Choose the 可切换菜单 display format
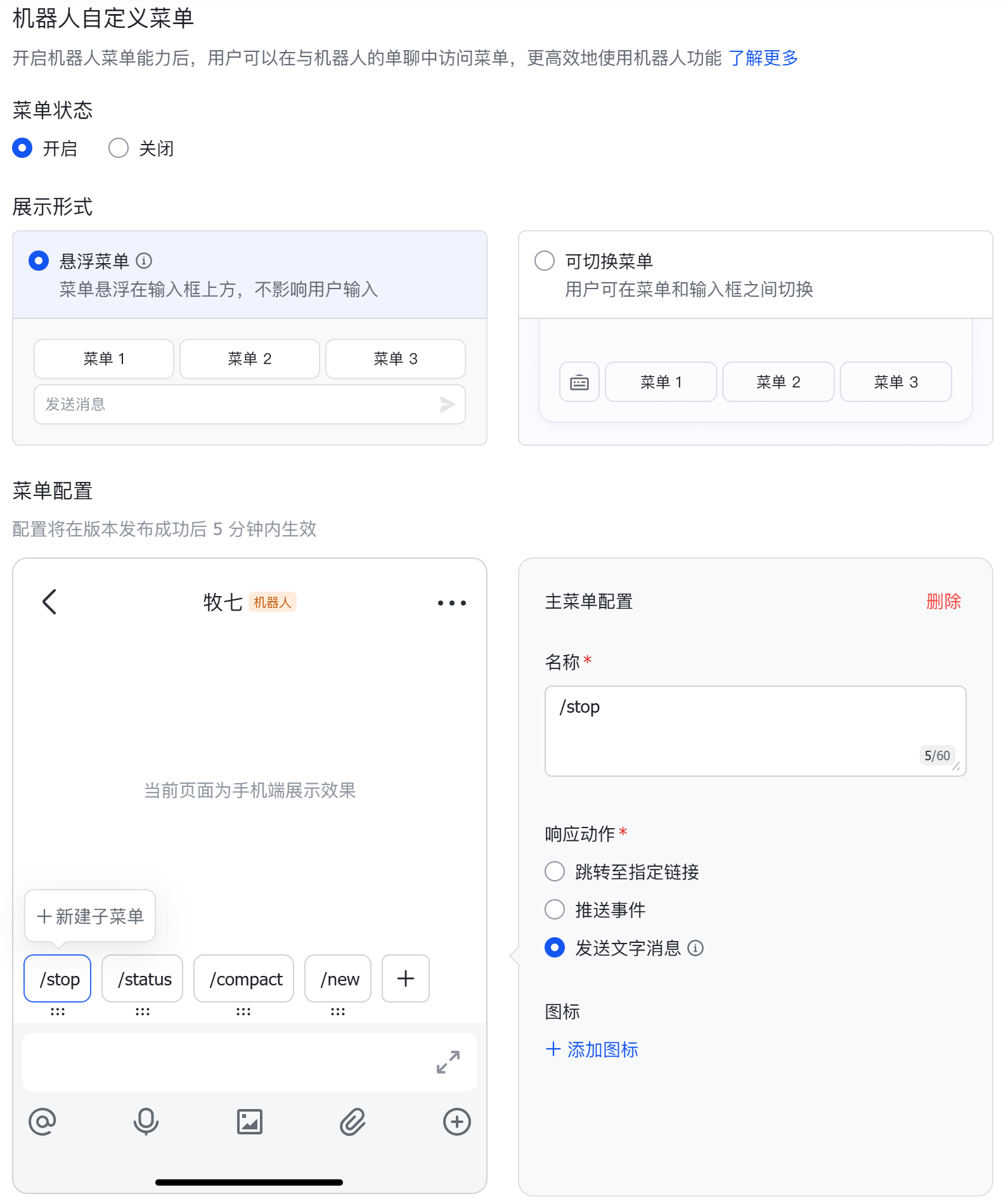This screenshot has height=1201, width=1008. pyautogui.click(x=545, y=261)
